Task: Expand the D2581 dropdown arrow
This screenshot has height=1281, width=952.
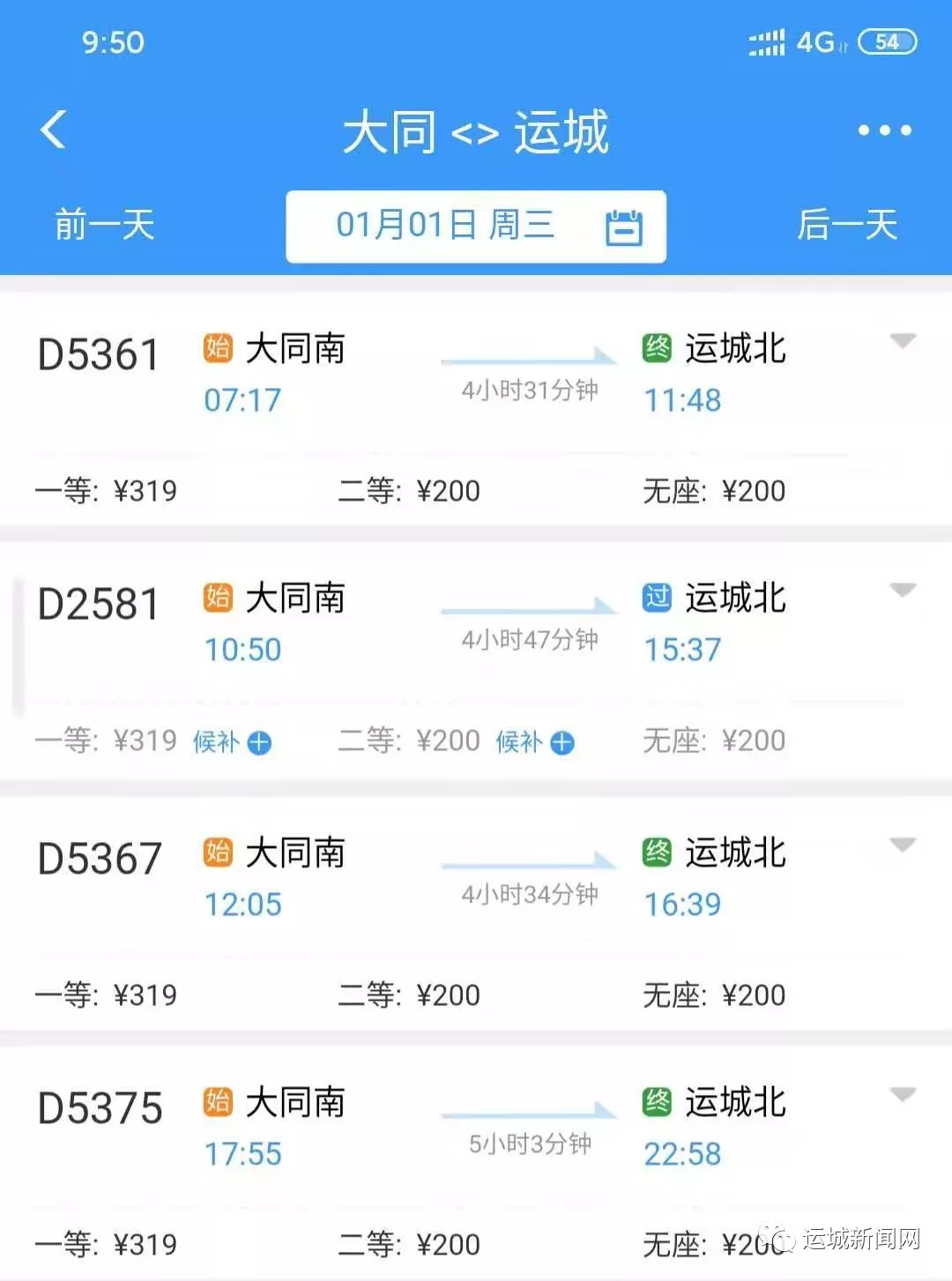Action: click(x=903, y=590)
